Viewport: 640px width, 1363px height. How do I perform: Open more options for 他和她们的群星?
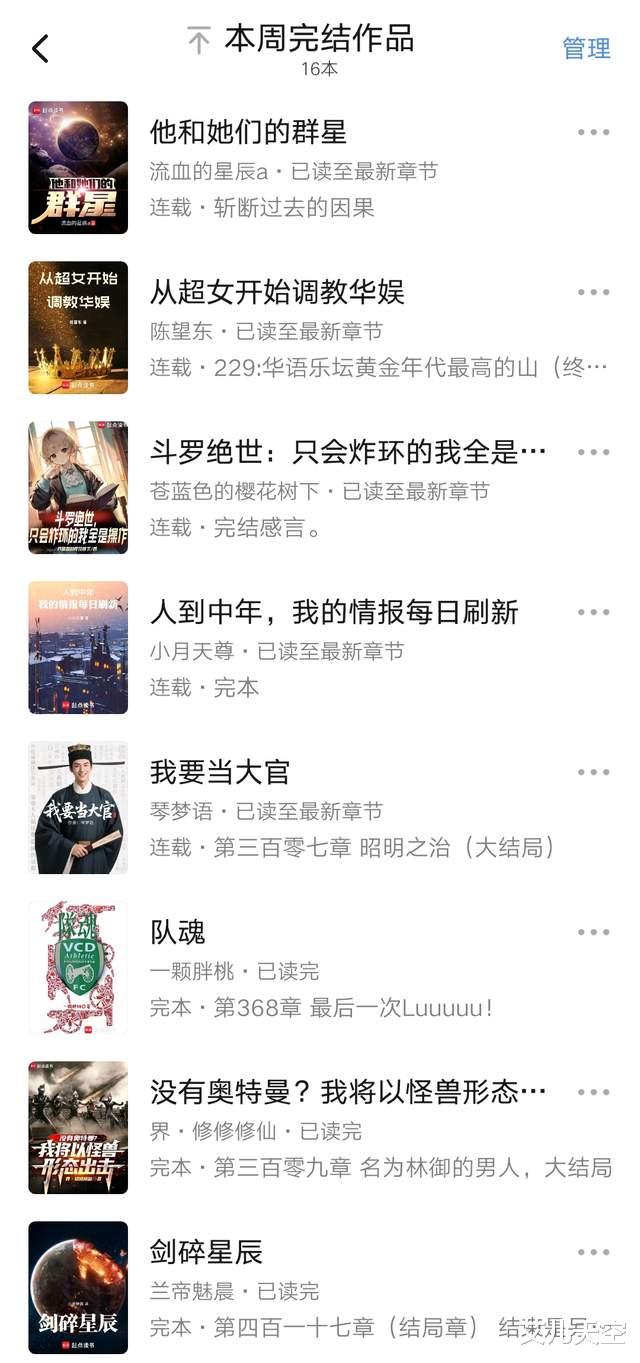pos(593,132)
